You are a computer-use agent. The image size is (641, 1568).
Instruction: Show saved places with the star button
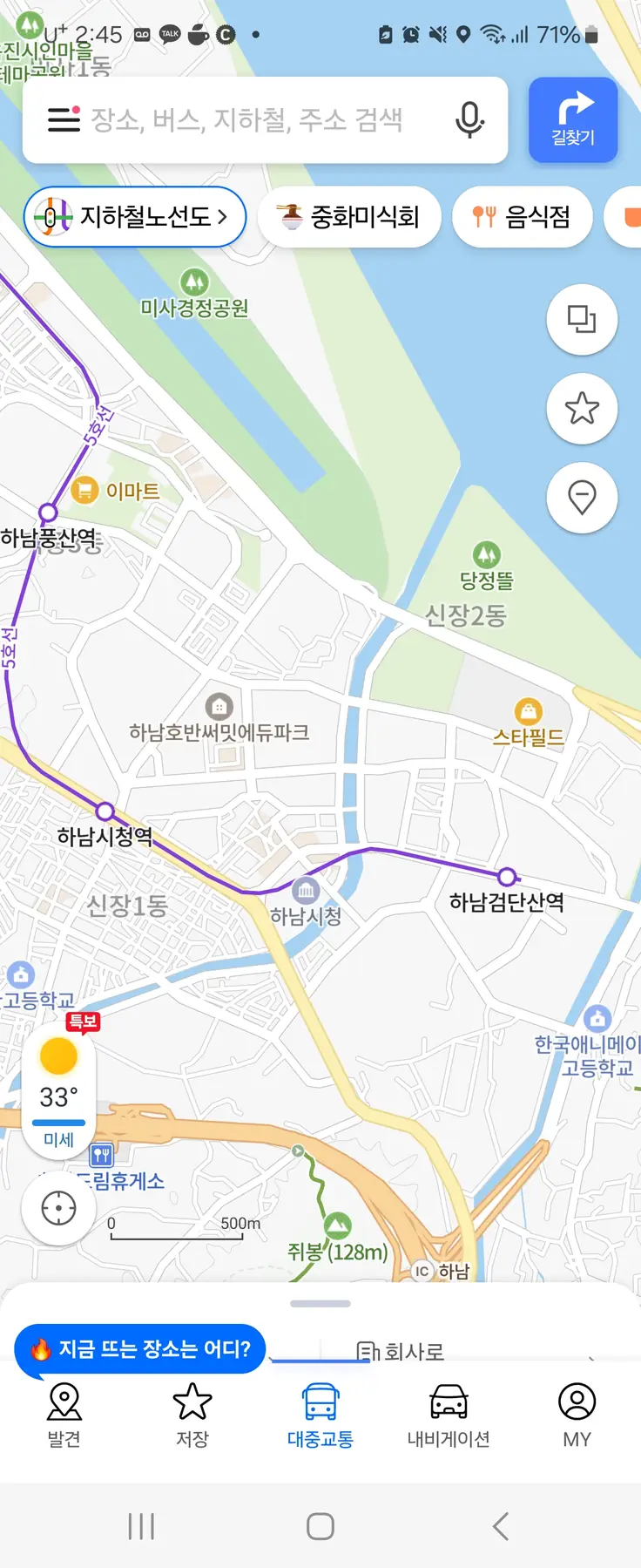click(x=582, y=408)
